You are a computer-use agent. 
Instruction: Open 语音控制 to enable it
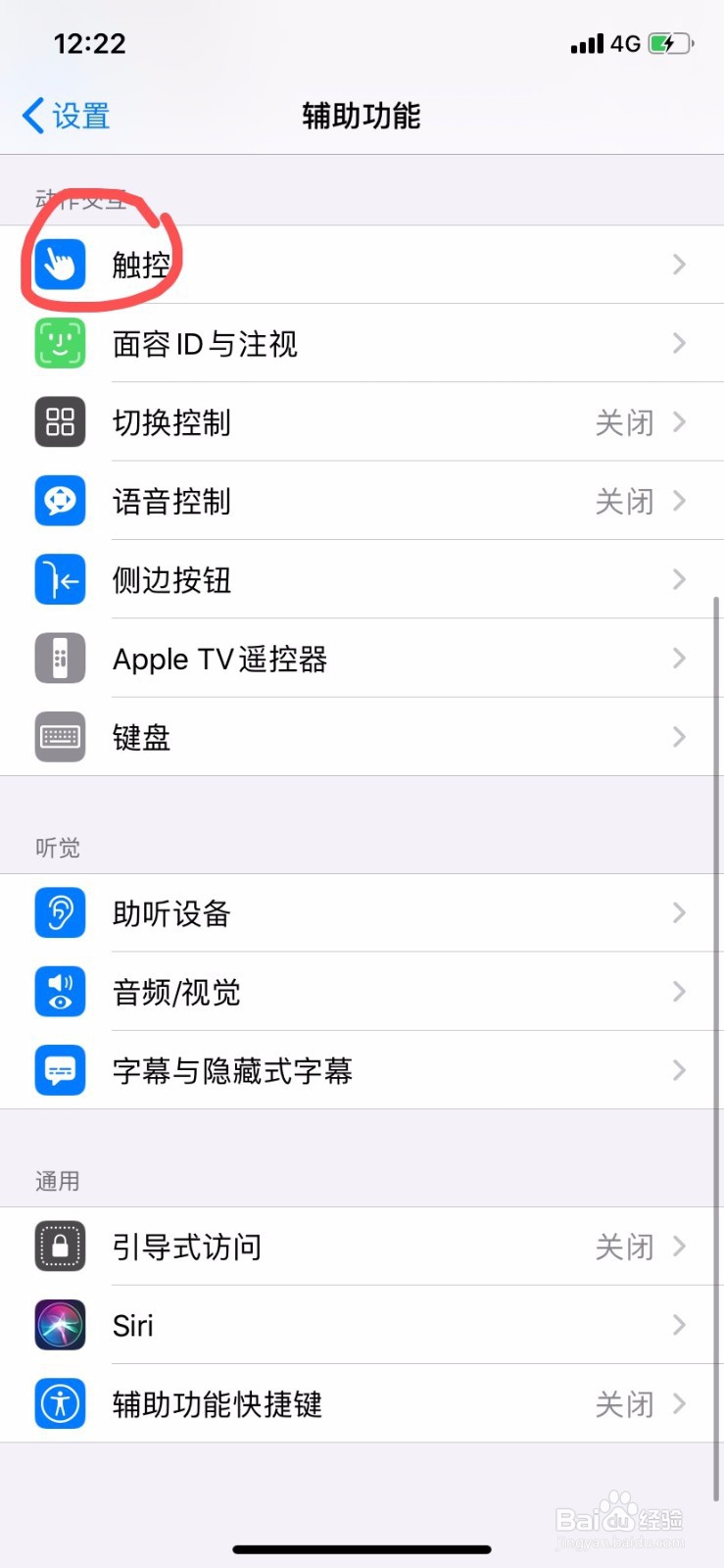(x=362, y=501)
